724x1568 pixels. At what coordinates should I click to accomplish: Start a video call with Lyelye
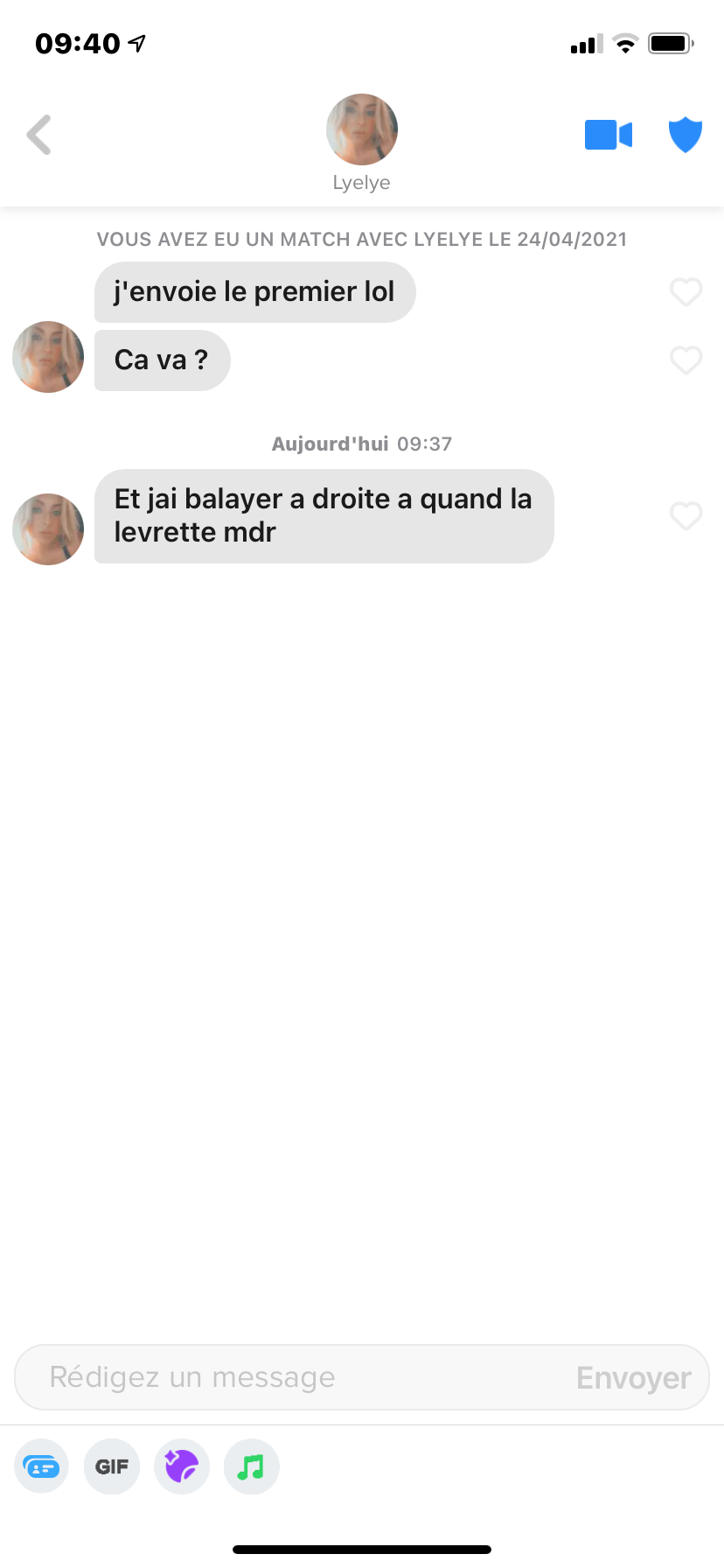click(609, 135)
